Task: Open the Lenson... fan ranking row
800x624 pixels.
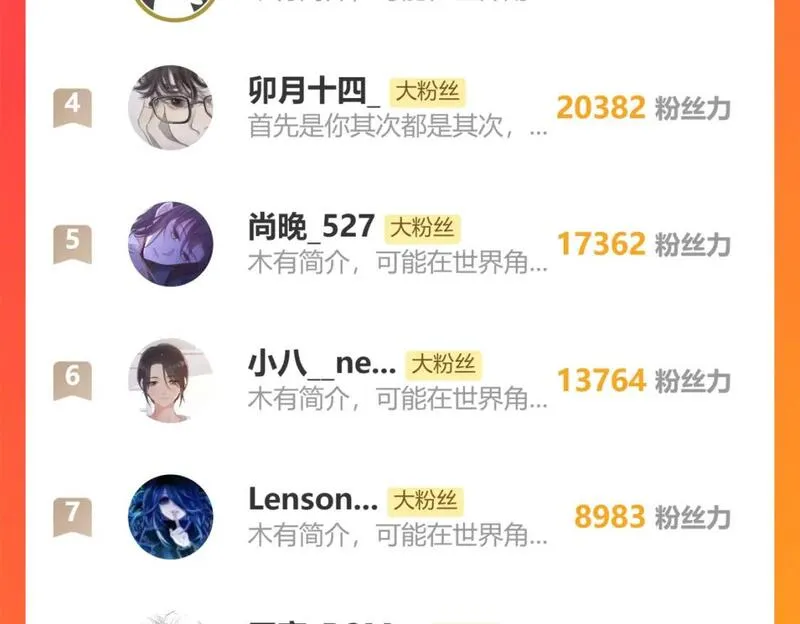Action: (x=400, y=516)
